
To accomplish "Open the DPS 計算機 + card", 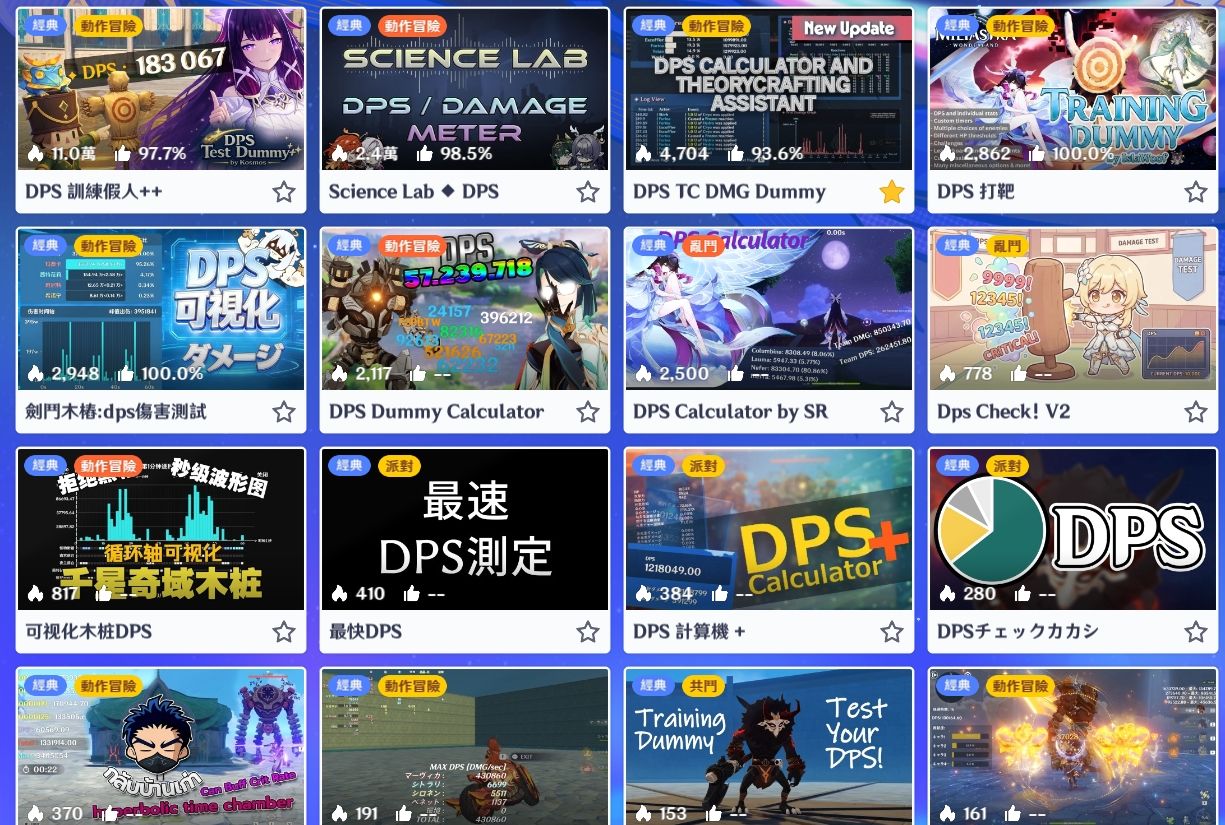I will coord(768,530).
